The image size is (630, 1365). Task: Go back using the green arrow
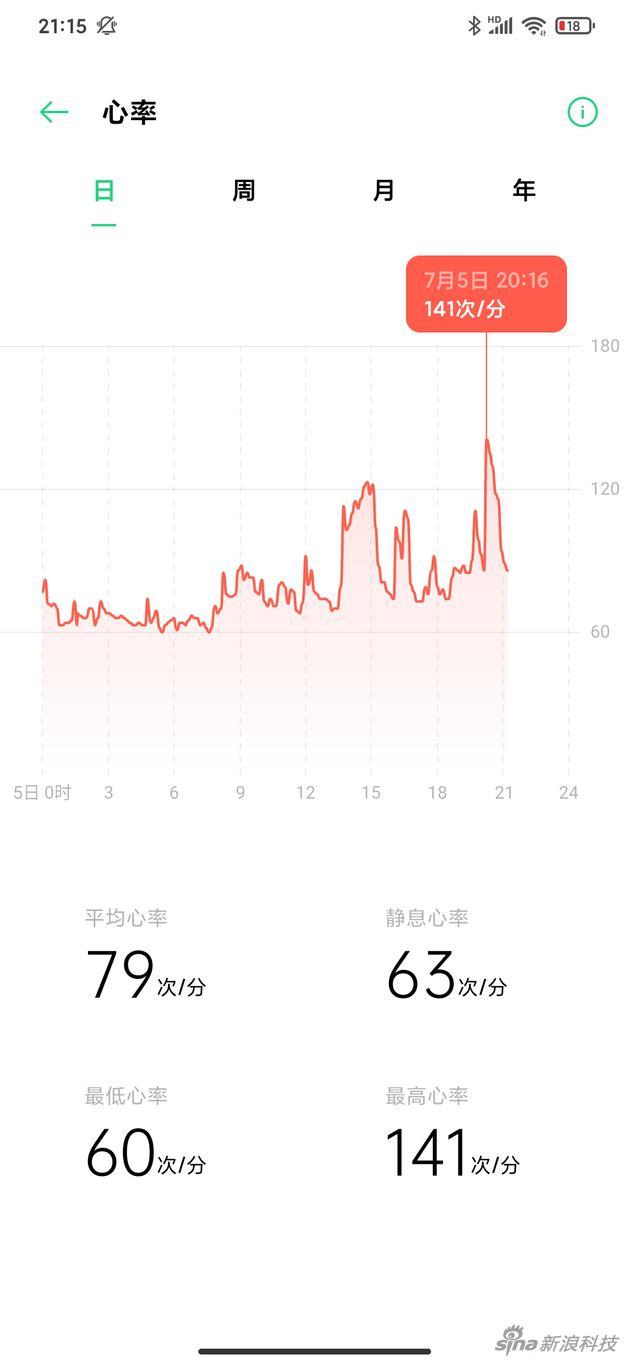click(x=54, y=112)
